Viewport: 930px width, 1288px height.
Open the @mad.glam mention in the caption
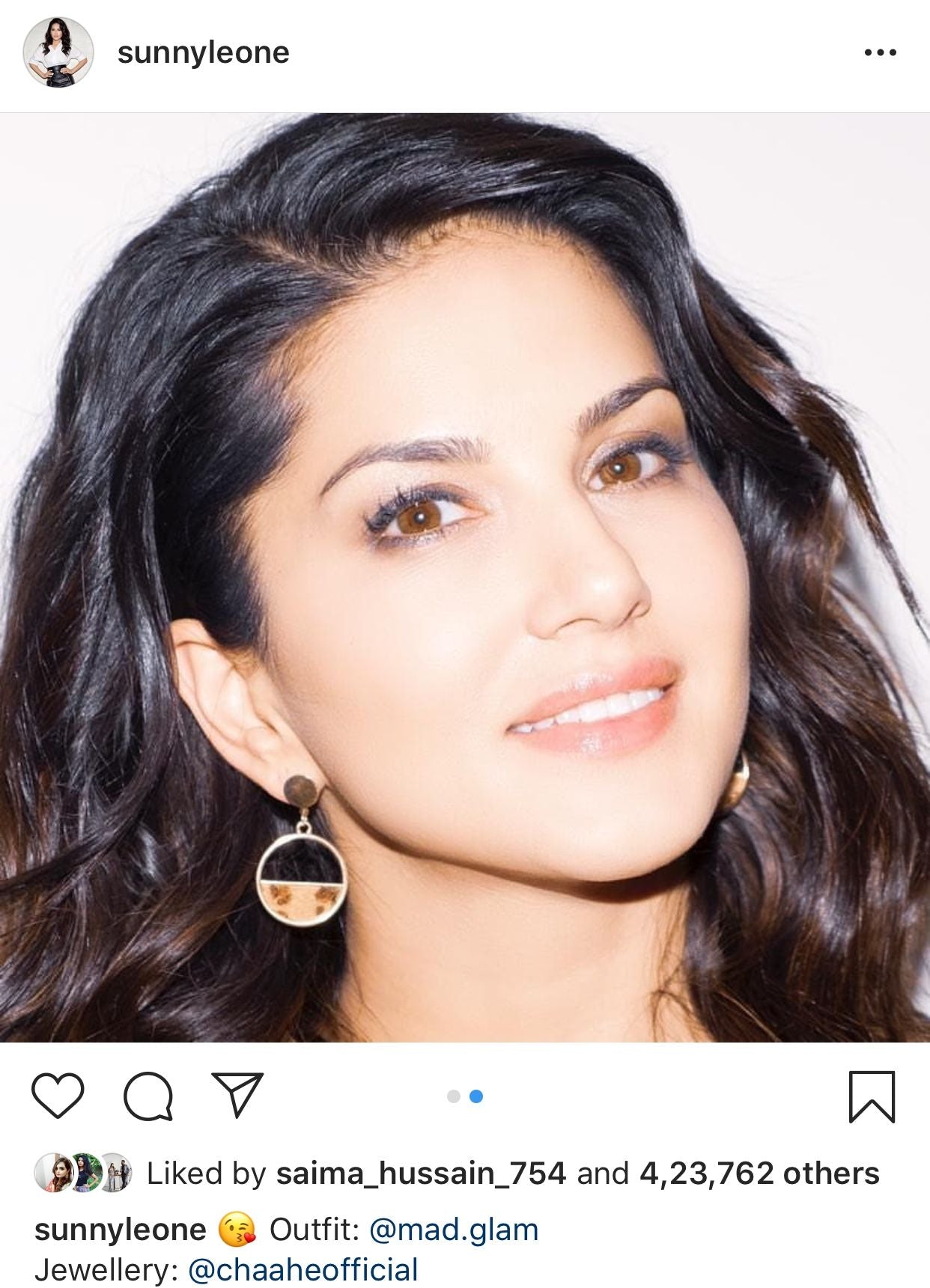(454, 1230)
